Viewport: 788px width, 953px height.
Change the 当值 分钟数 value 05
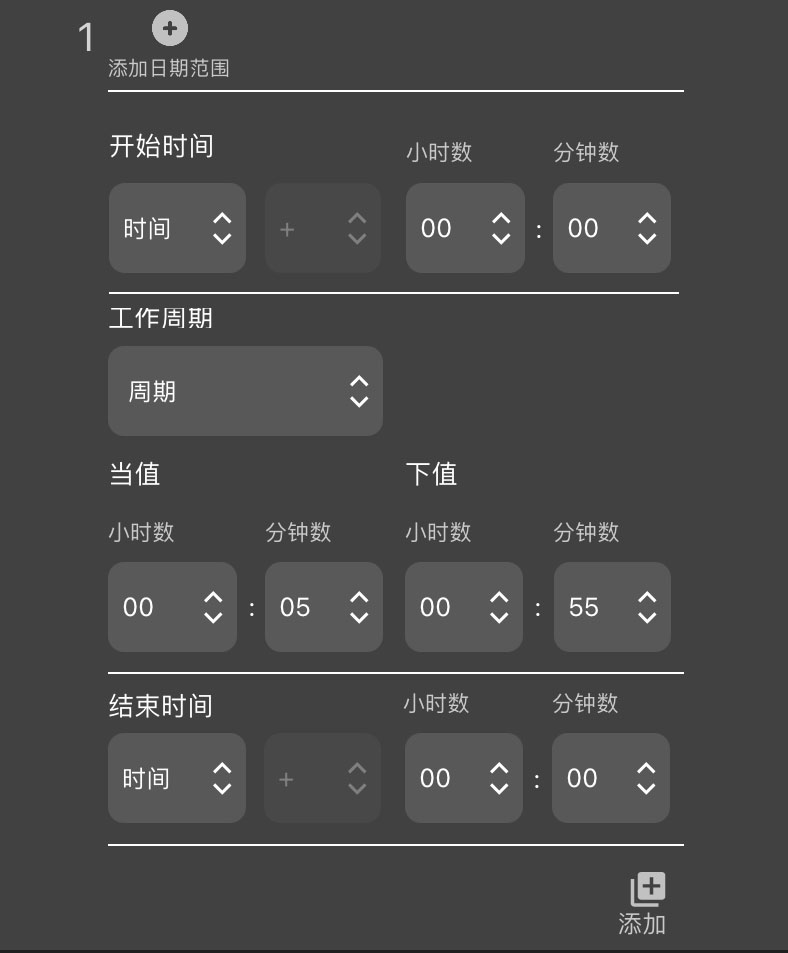323,607
